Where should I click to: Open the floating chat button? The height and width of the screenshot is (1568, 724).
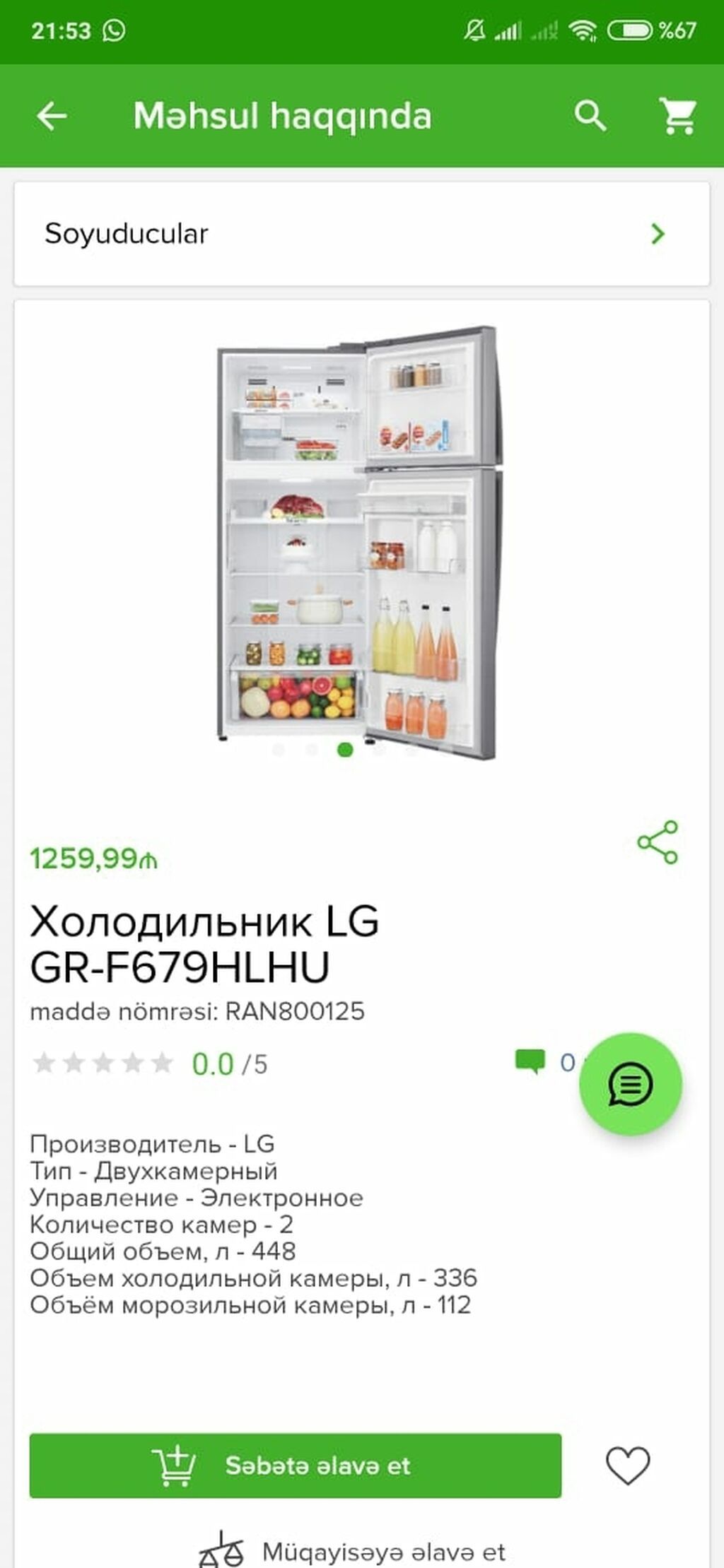pyautogui.click(x=630, y=1084)
